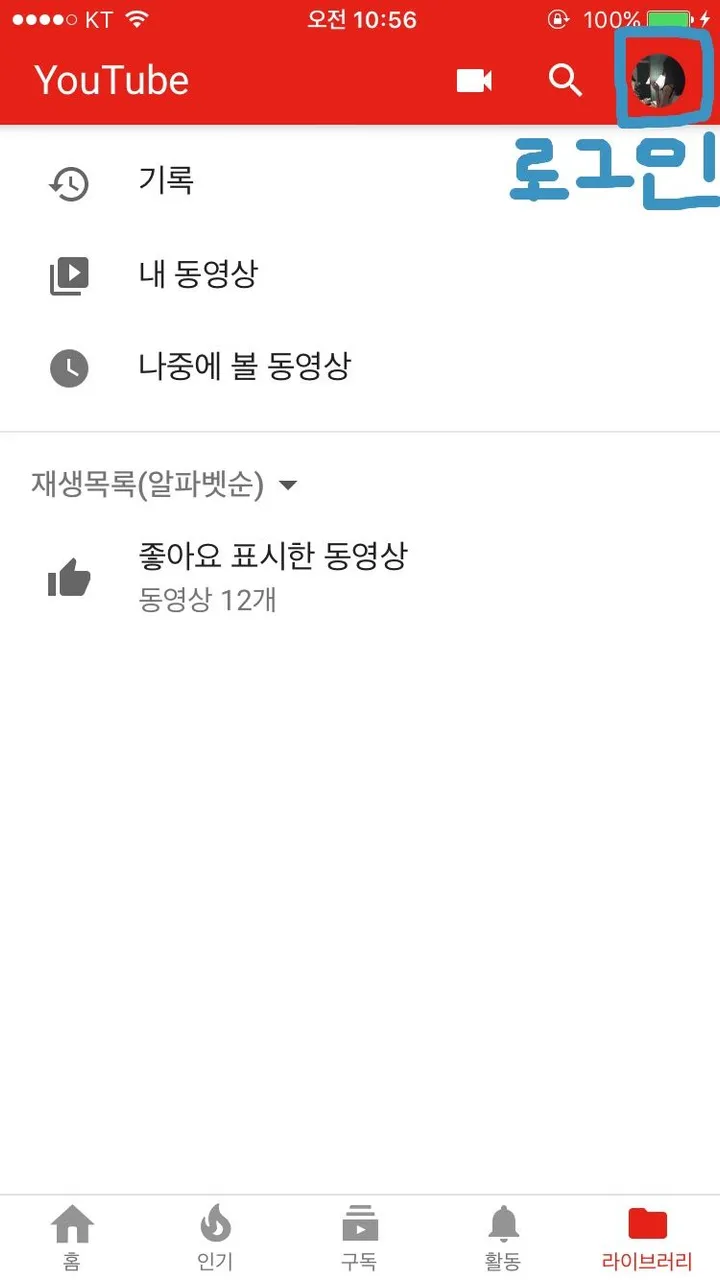This screenshot has height=1280, width=720.
Task: Open the account profile avatar
Action: 658,80
